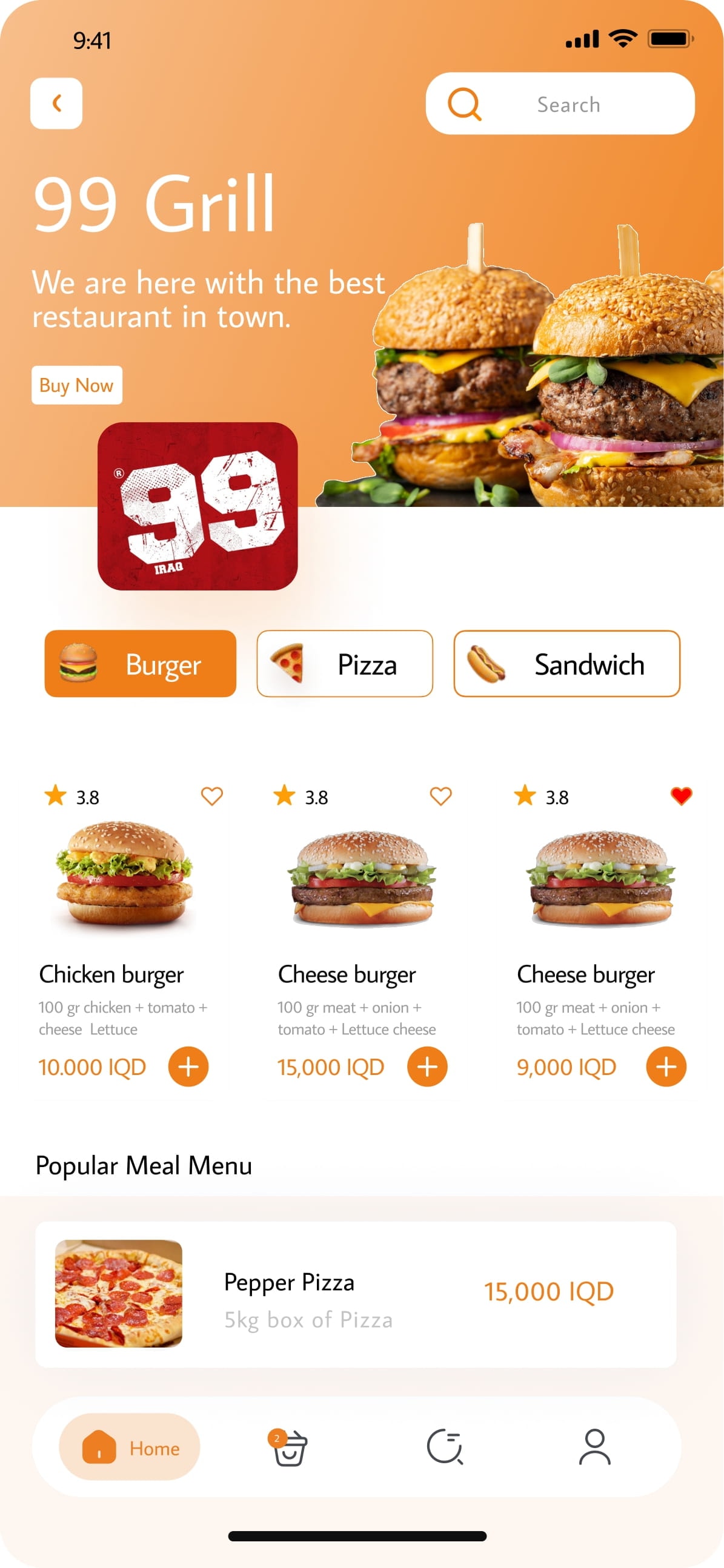Select the Burger category chip
This screenshot has width=724, height=1568.
(x=140, y=664)
